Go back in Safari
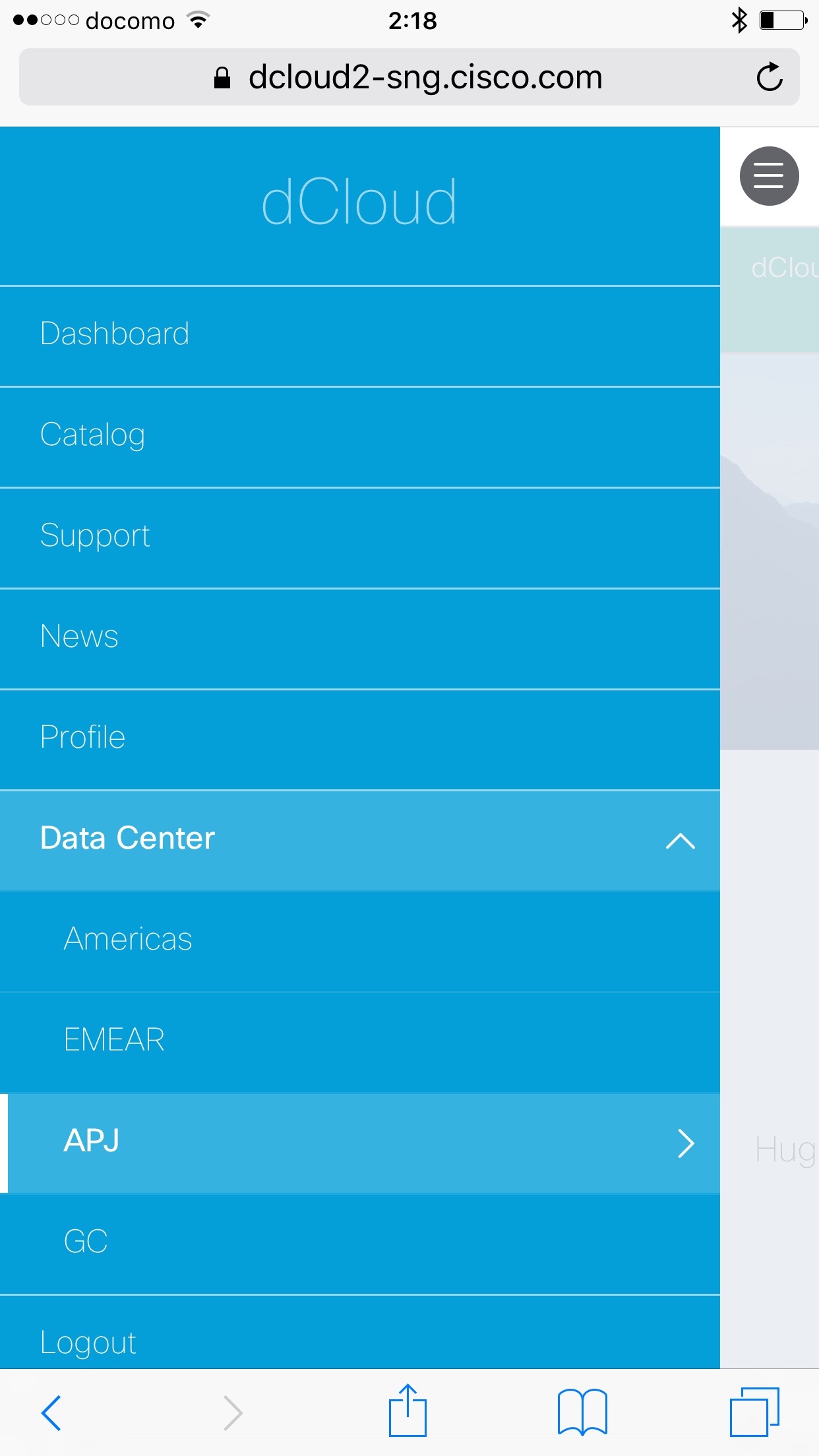 tap(51, 1412)
